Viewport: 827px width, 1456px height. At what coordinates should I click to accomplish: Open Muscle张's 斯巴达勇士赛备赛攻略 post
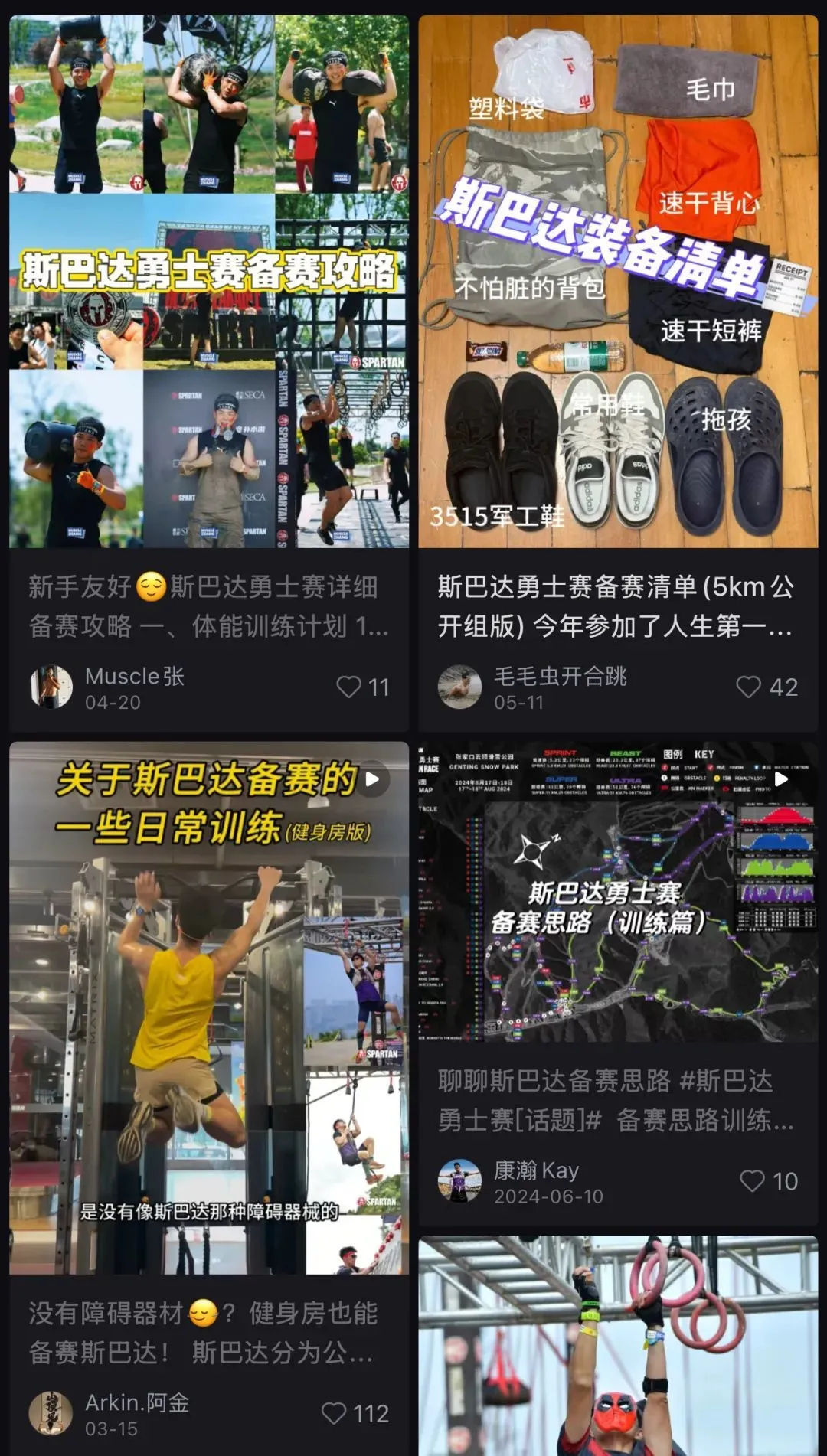tap(208, 282)
